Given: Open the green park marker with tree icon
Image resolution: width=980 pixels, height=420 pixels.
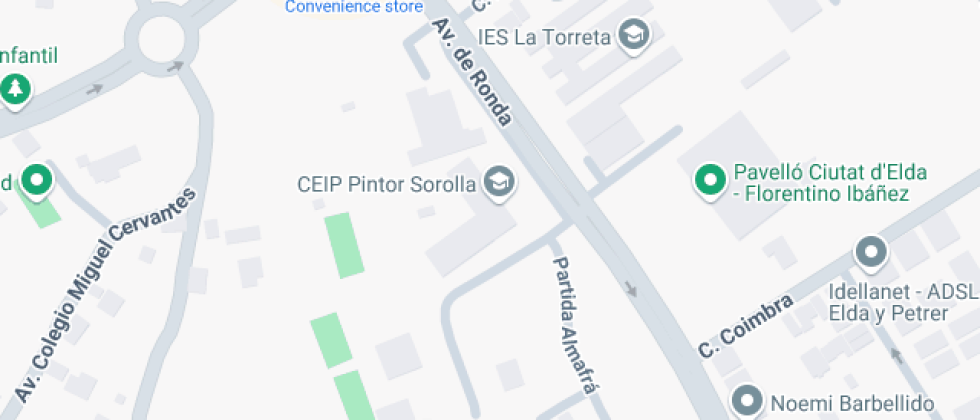Looking at the screenshot, I should point(15,90).
